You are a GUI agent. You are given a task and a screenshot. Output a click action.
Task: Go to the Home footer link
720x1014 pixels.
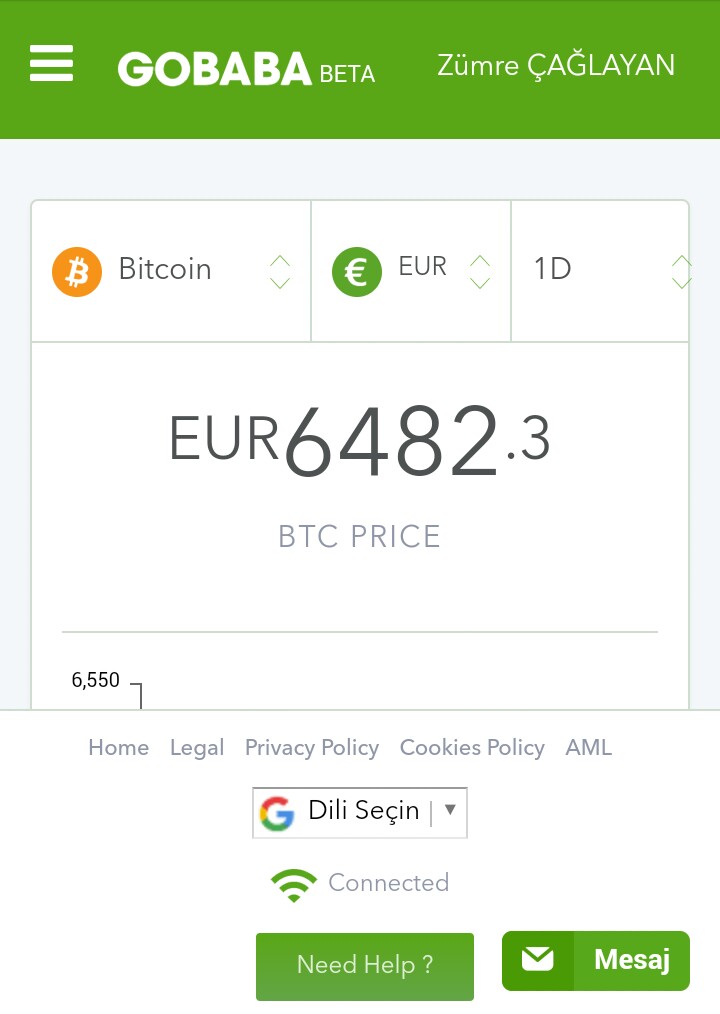(118, 748)
